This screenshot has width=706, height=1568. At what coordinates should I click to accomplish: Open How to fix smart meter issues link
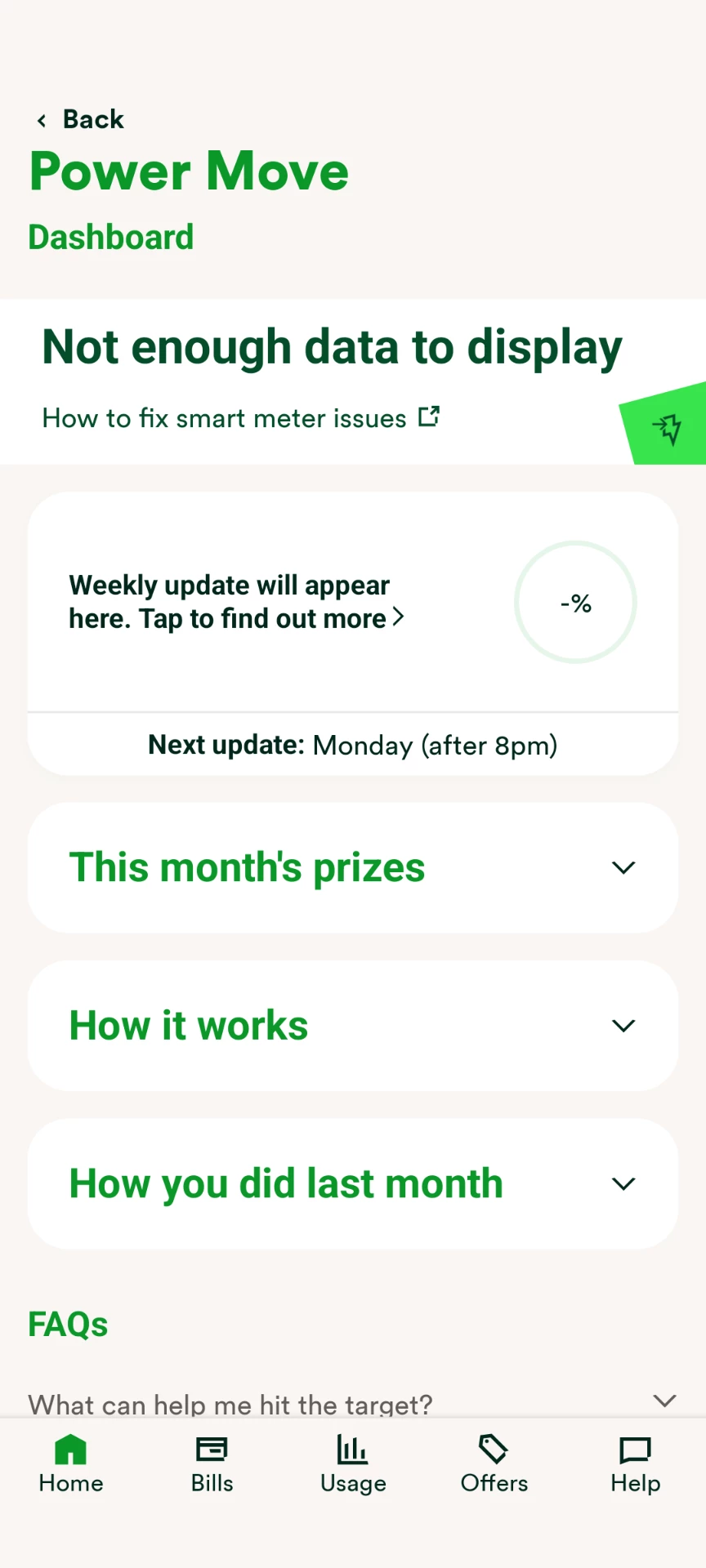(x=240, y=418)
